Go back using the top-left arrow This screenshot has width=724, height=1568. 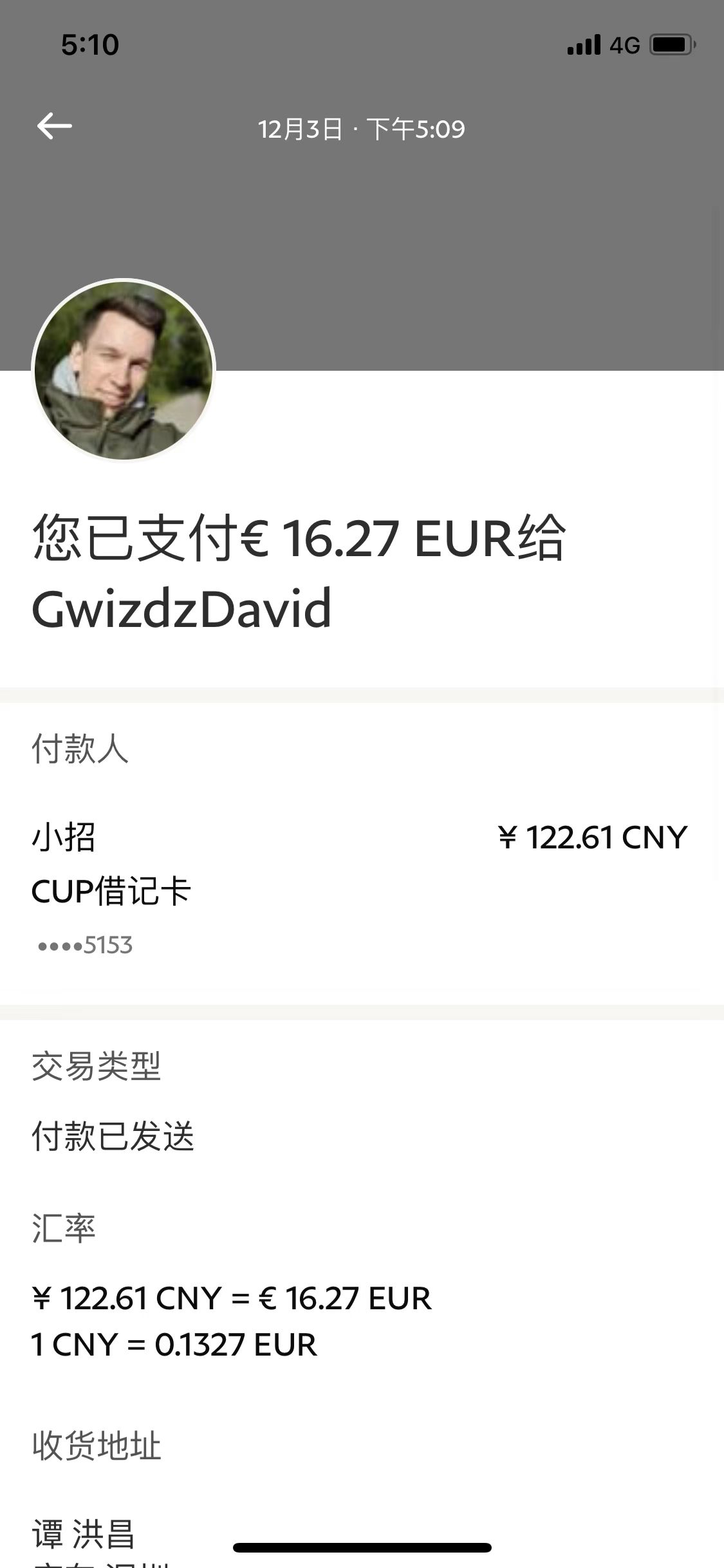pos(55,126)
